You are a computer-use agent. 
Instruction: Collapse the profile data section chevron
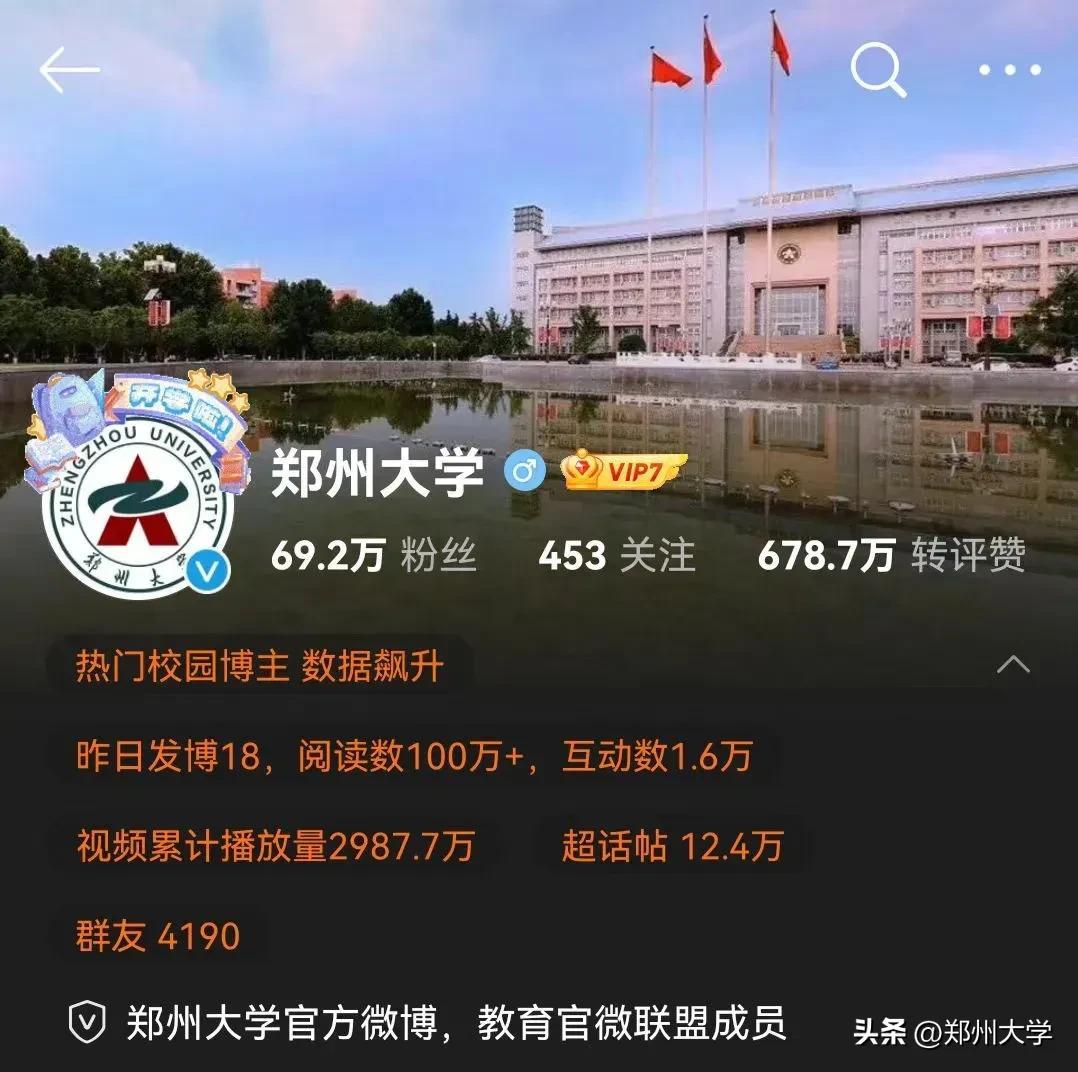coord(1013,665)
